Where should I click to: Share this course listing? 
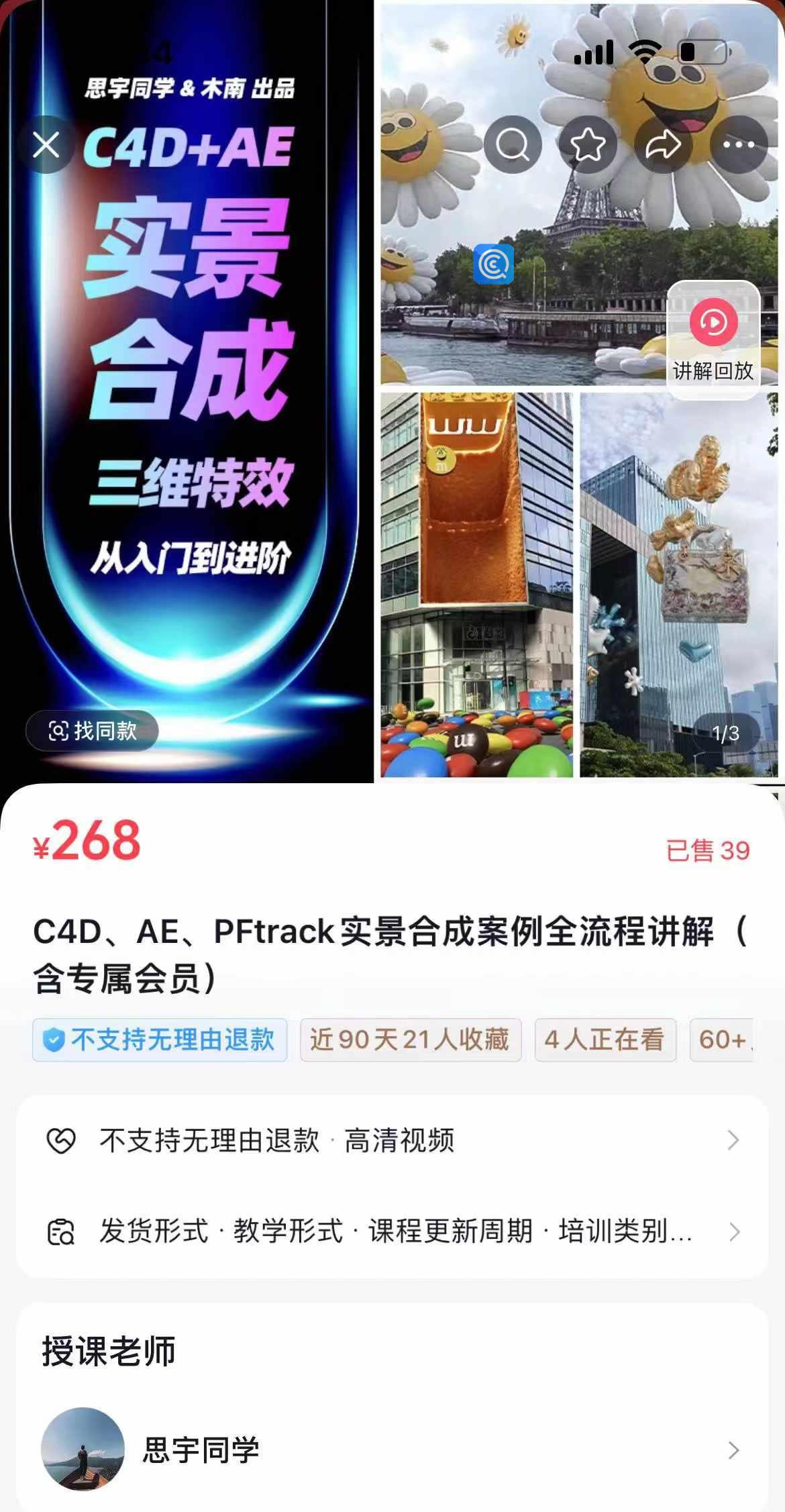pos(663,144)
